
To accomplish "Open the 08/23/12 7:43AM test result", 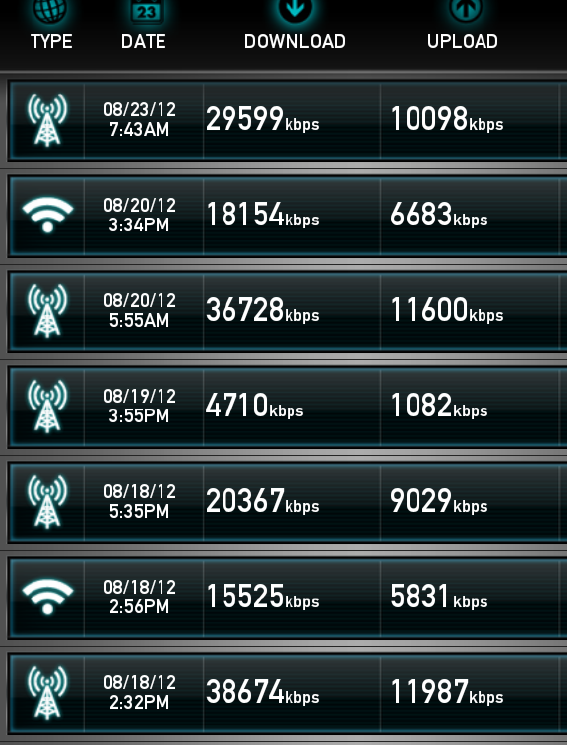I will click(287, 121).
